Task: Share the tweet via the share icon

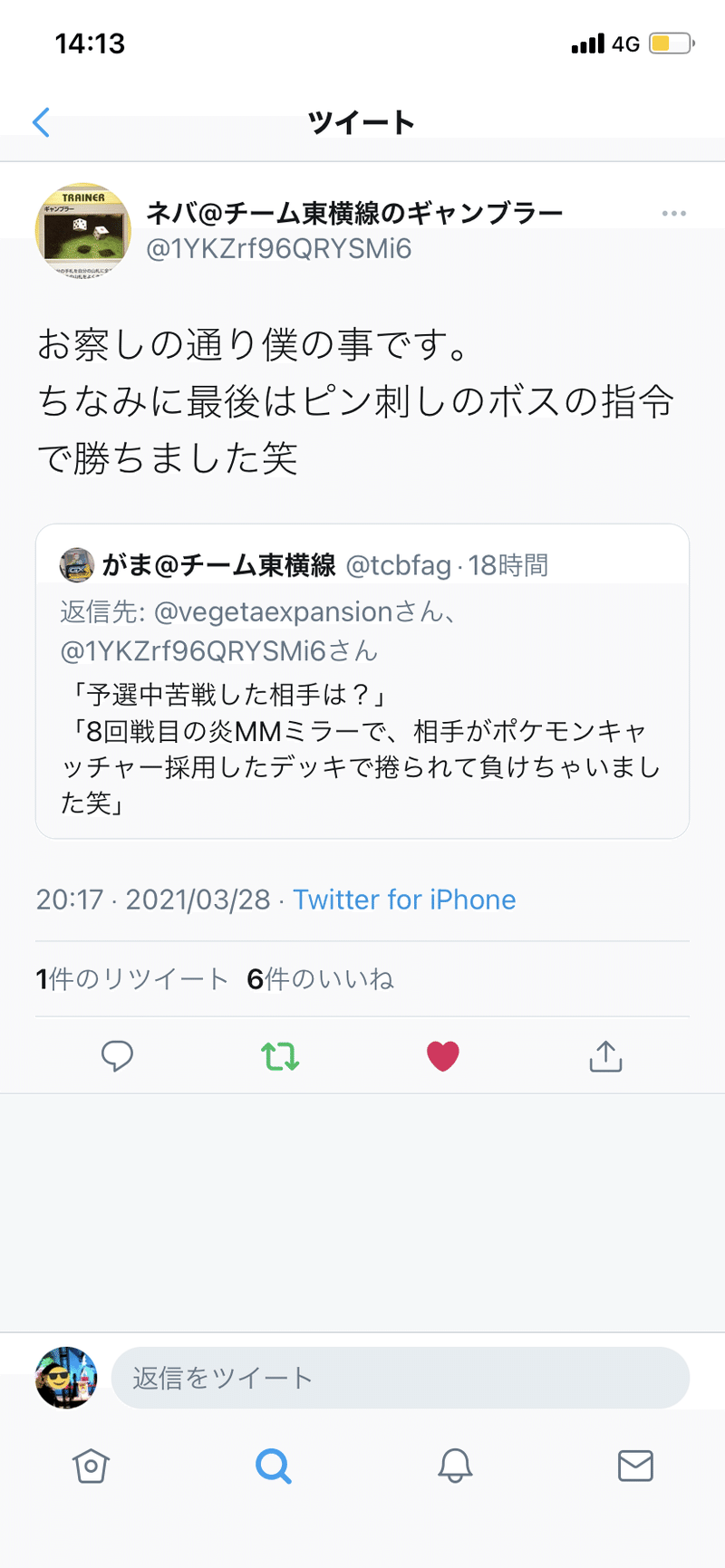Action: point(605,1056)
